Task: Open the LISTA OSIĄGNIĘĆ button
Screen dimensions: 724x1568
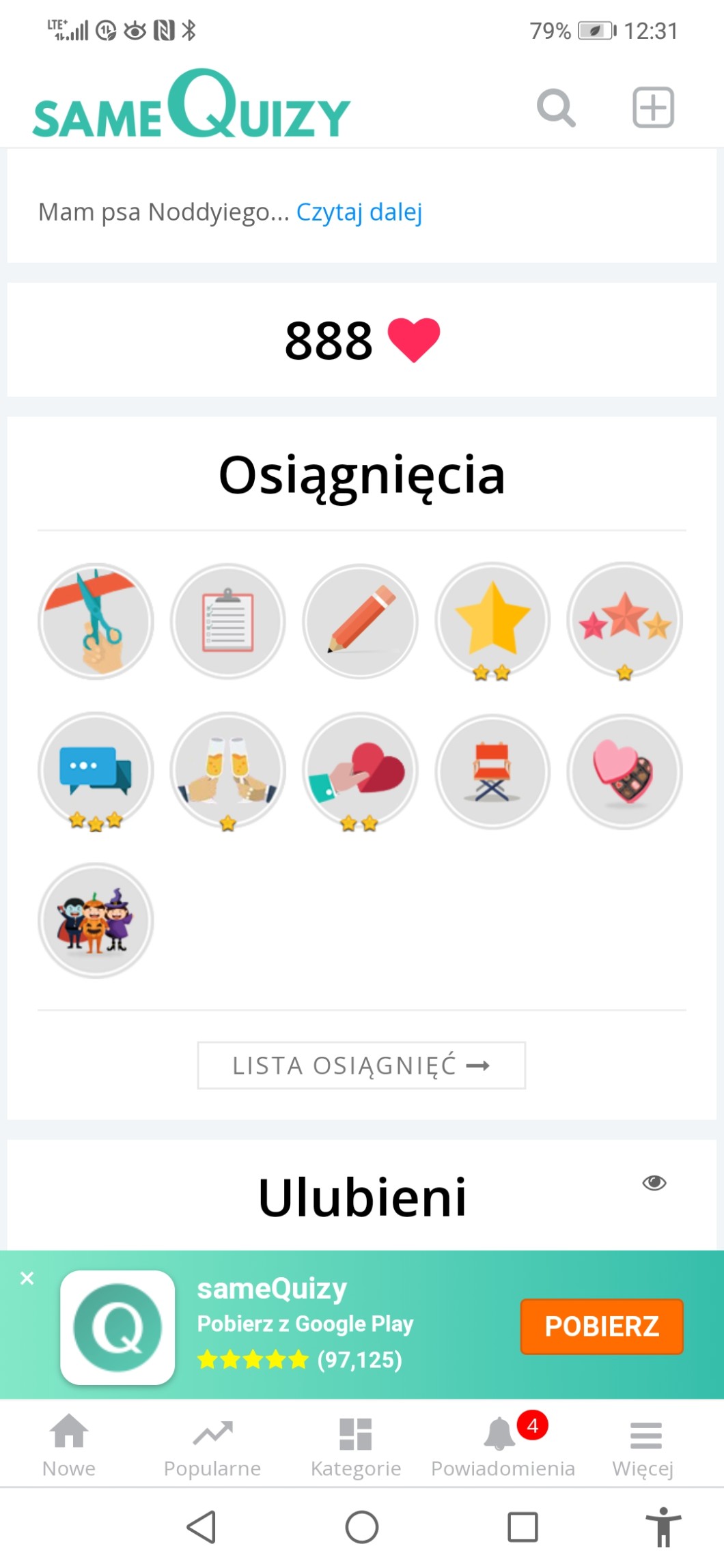Action: tap(361, 1065)
